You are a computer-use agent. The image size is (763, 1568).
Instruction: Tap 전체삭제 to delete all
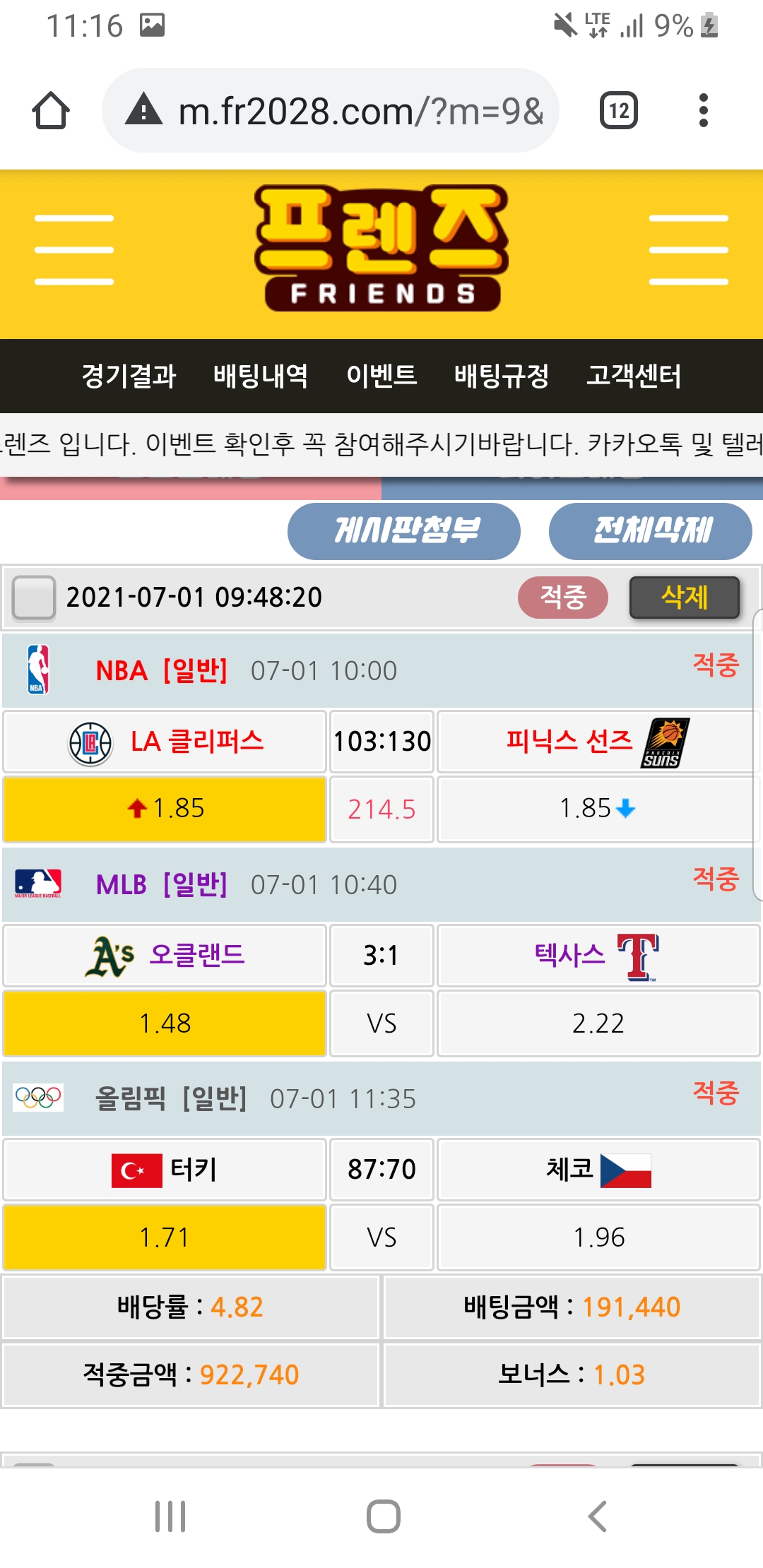coord(650,531)
